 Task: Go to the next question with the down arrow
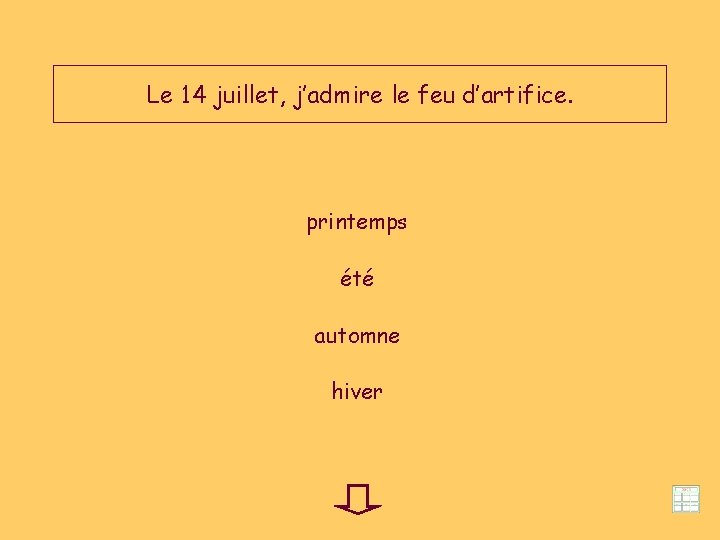tap(358, 498)
